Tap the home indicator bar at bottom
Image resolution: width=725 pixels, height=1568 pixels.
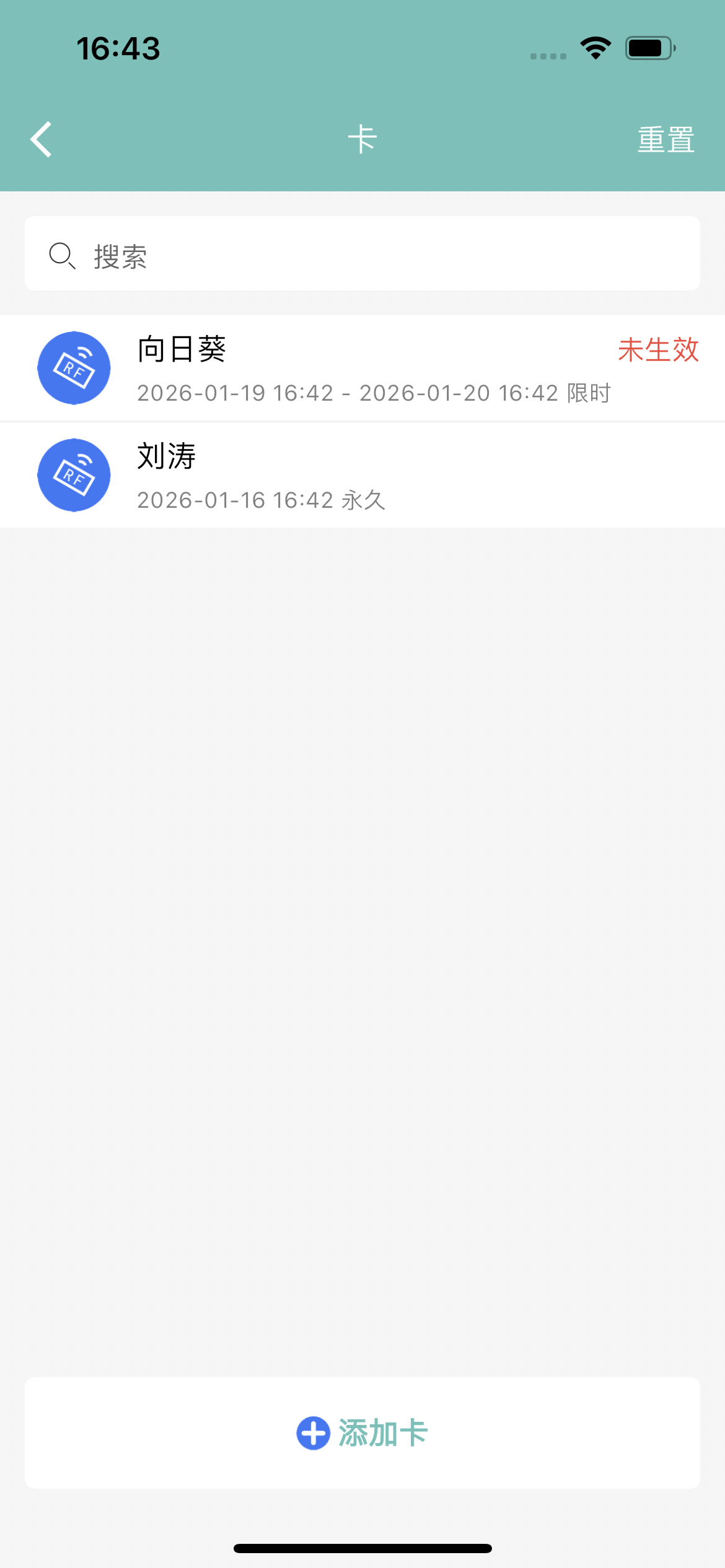pyautogui.click(x=362, y=1545)
